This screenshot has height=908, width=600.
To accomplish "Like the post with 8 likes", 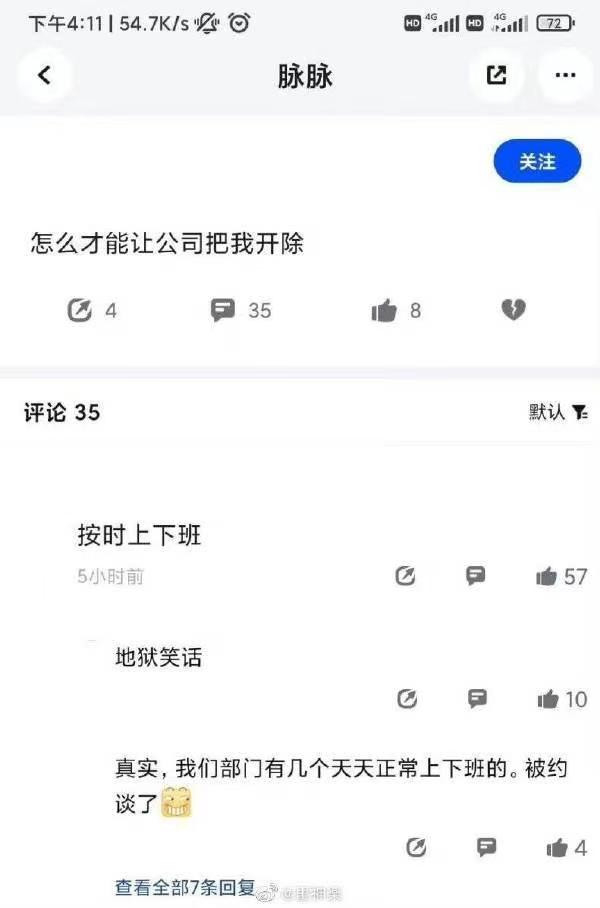I will 384,311.
